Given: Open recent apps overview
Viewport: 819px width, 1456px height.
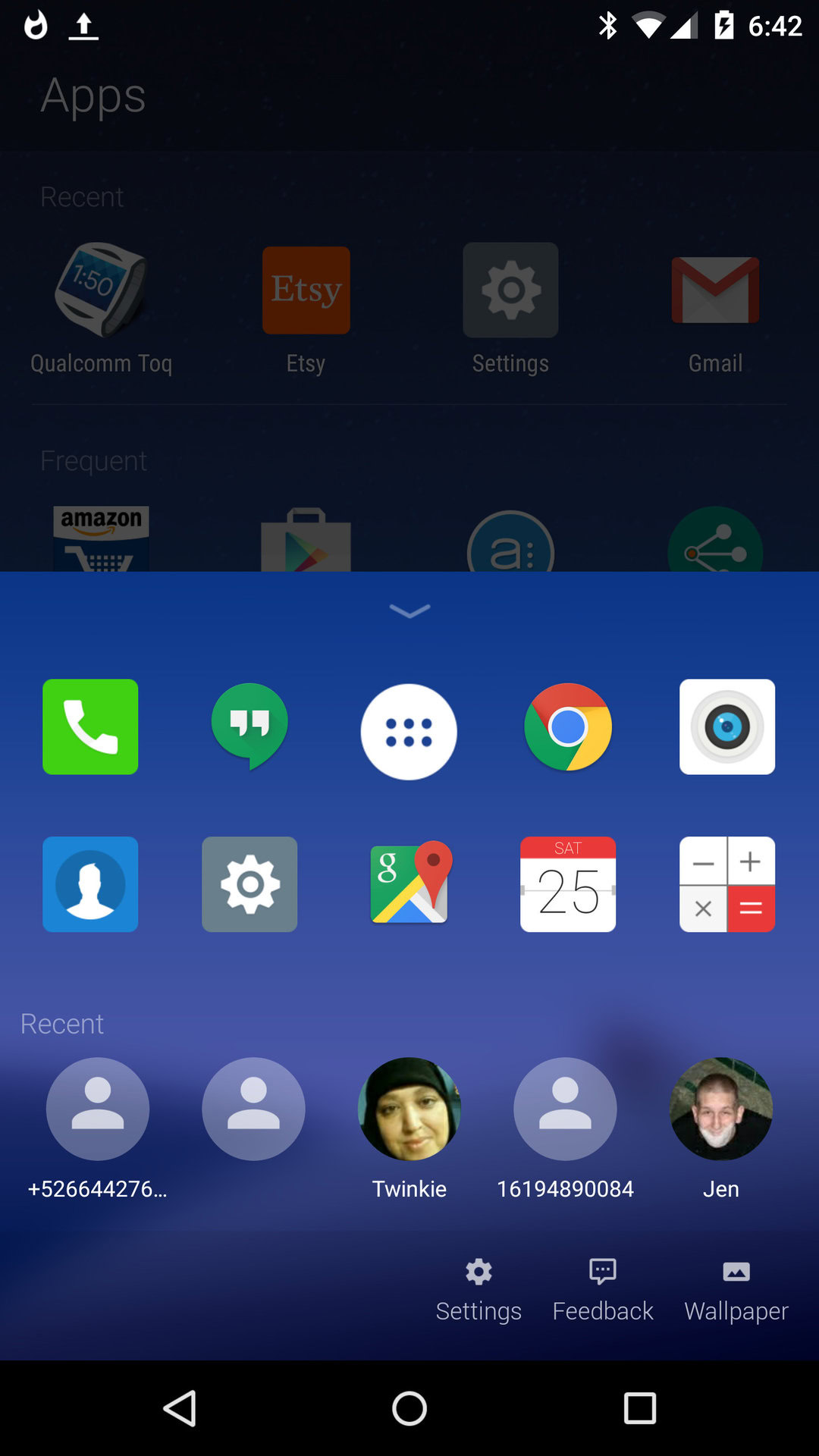Looking at the screenshot, I should click(x=639, y=1408).
